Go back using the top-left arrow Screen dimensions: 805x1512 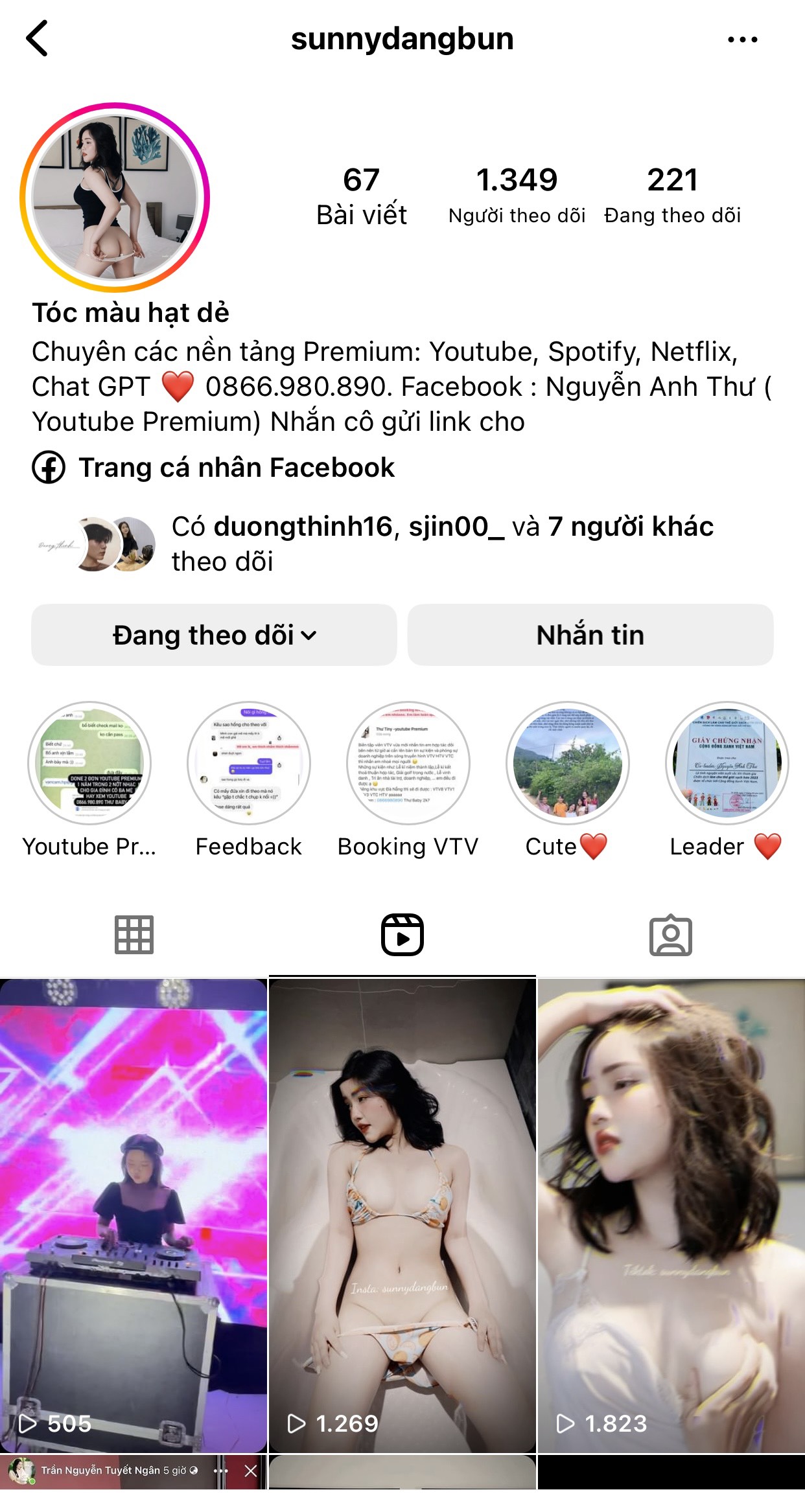click(x=38, y=39)
